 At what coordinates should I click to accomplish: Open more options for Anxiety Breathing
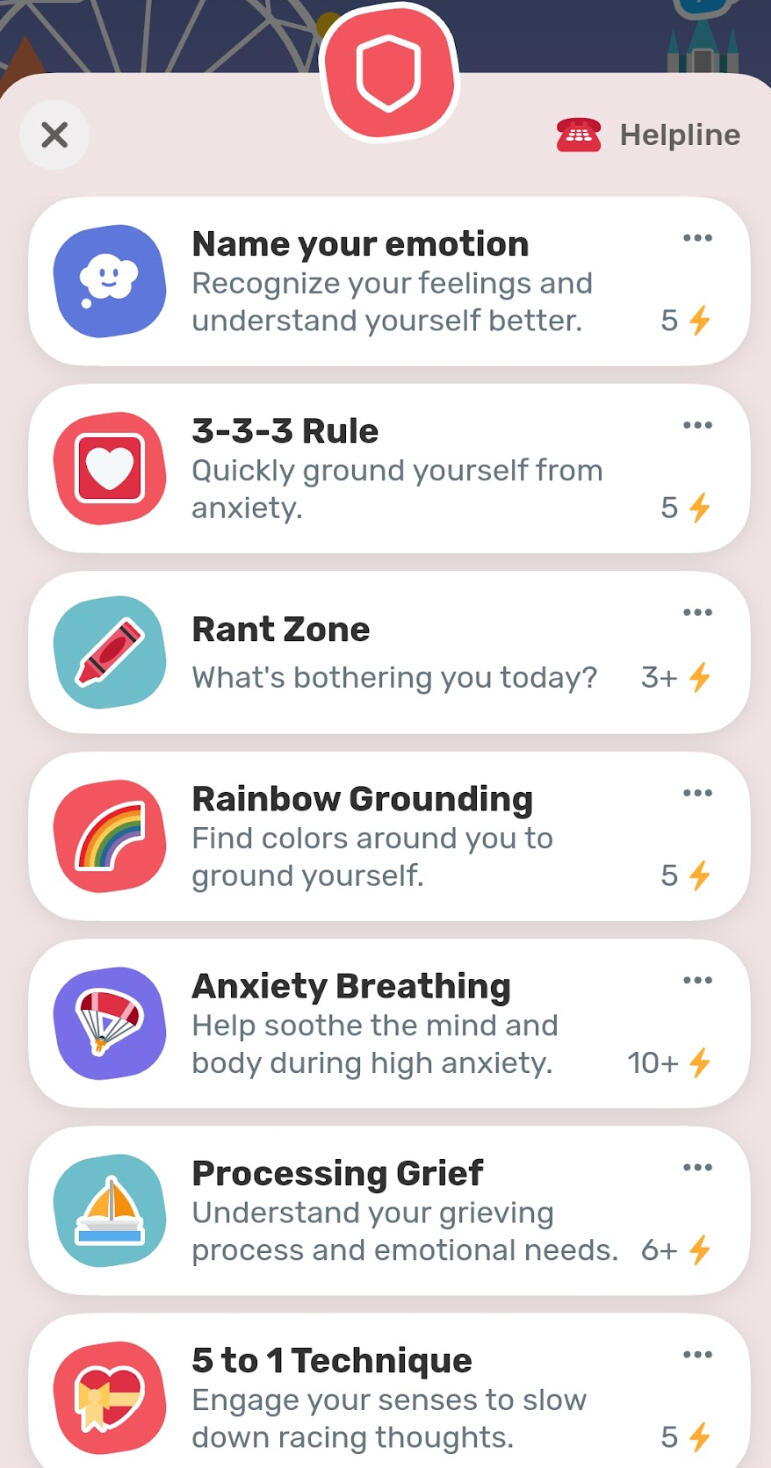pos(697,980)
